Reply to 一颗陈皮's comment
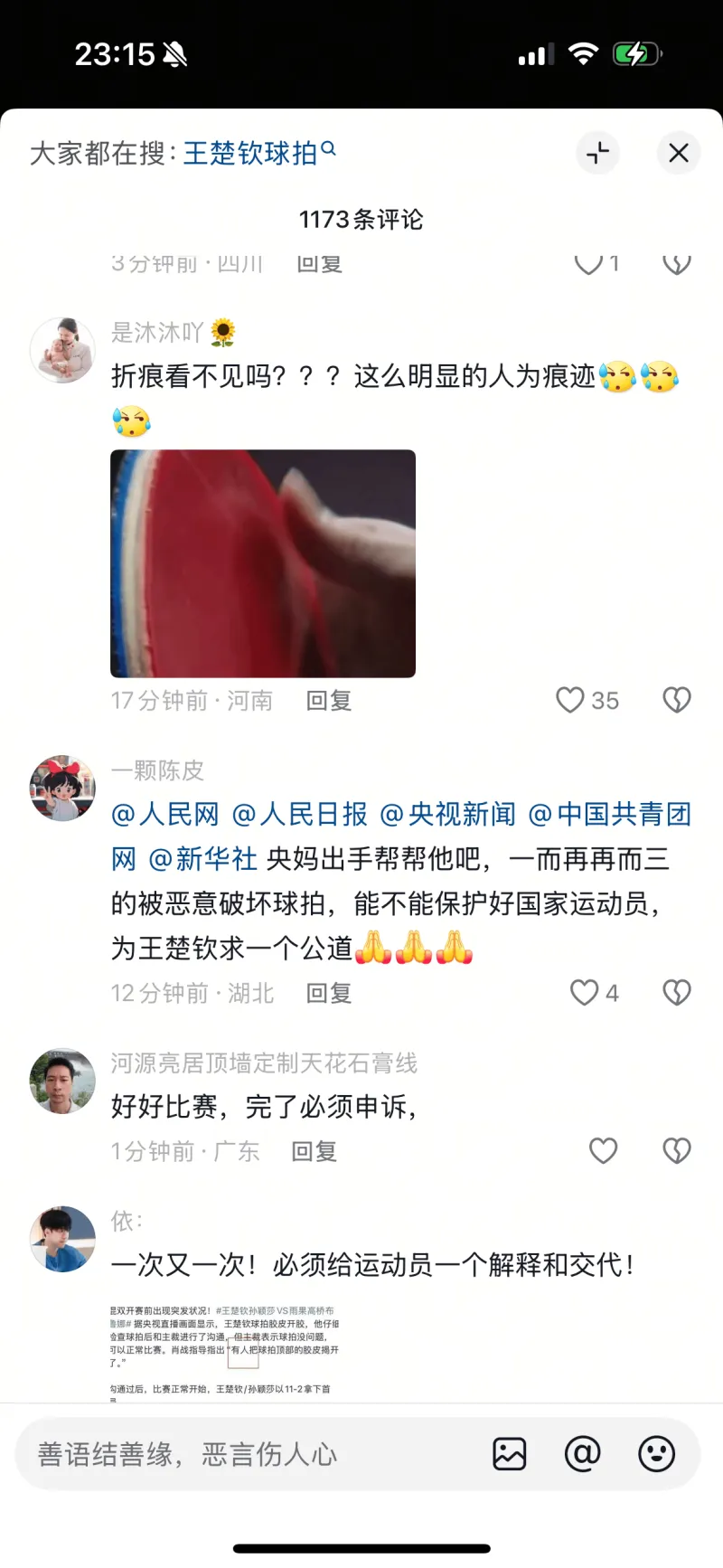This screenshot has height=1568, width=723. point(328,994)
